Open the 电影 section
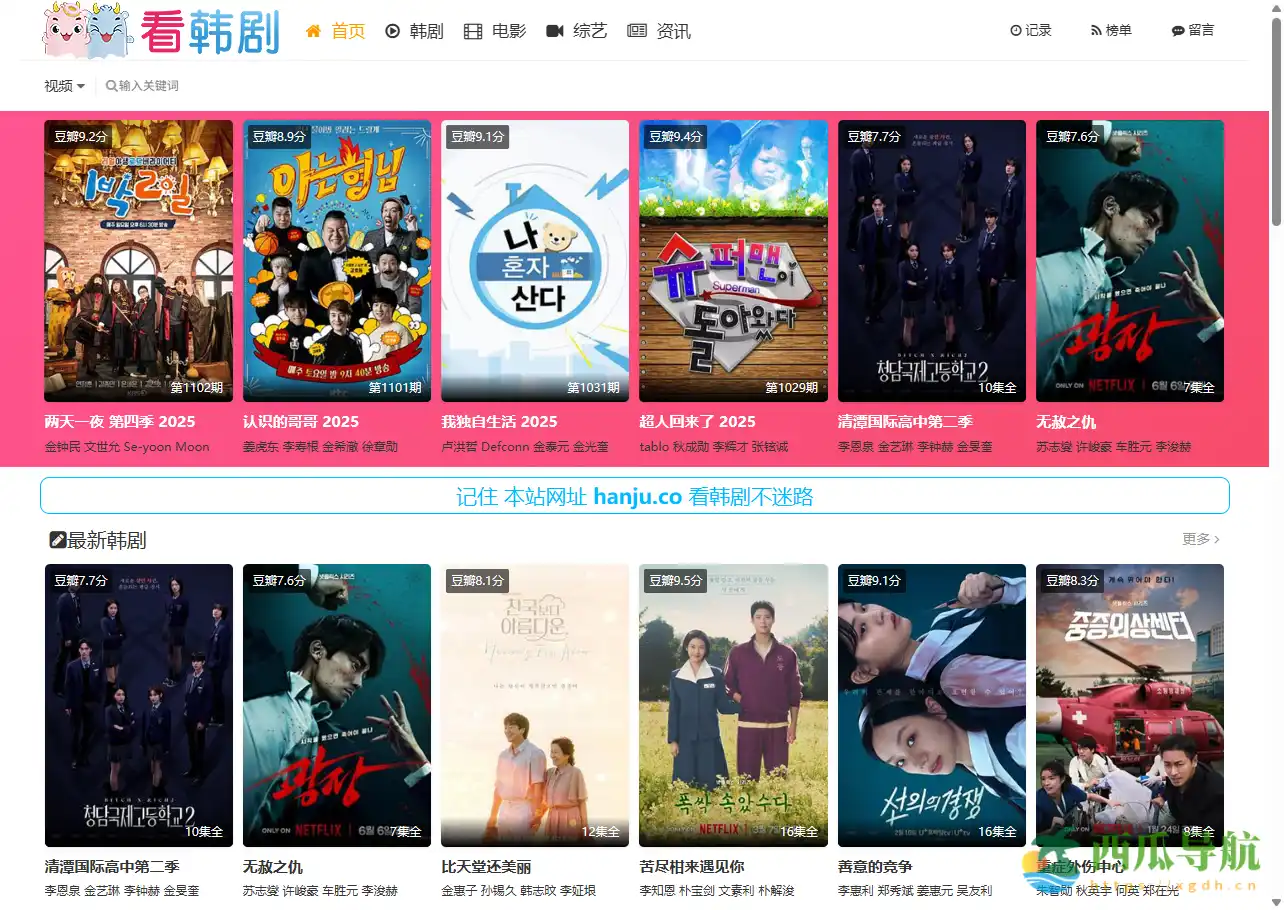 [496, 31]
